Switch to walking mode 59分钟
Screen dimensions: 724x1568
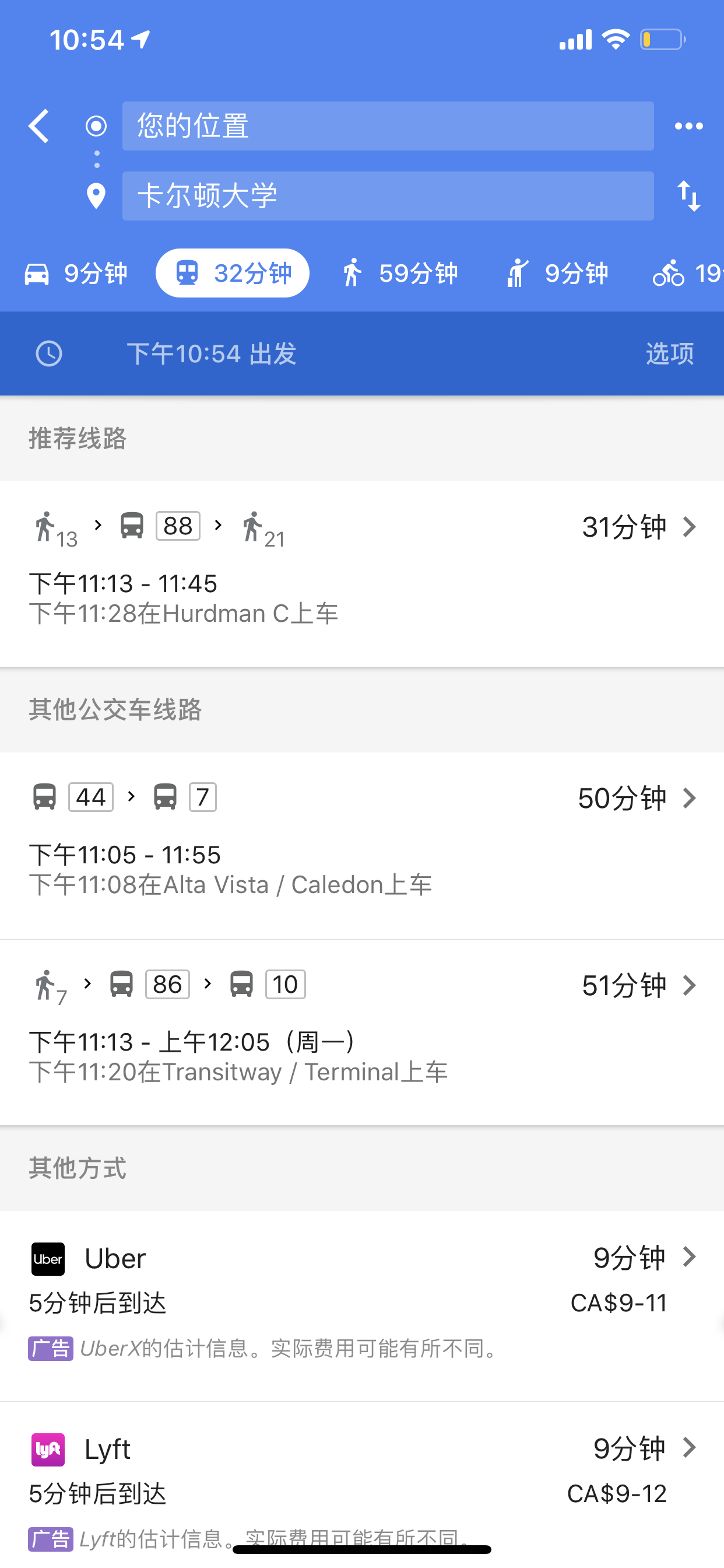coord(399,274)
